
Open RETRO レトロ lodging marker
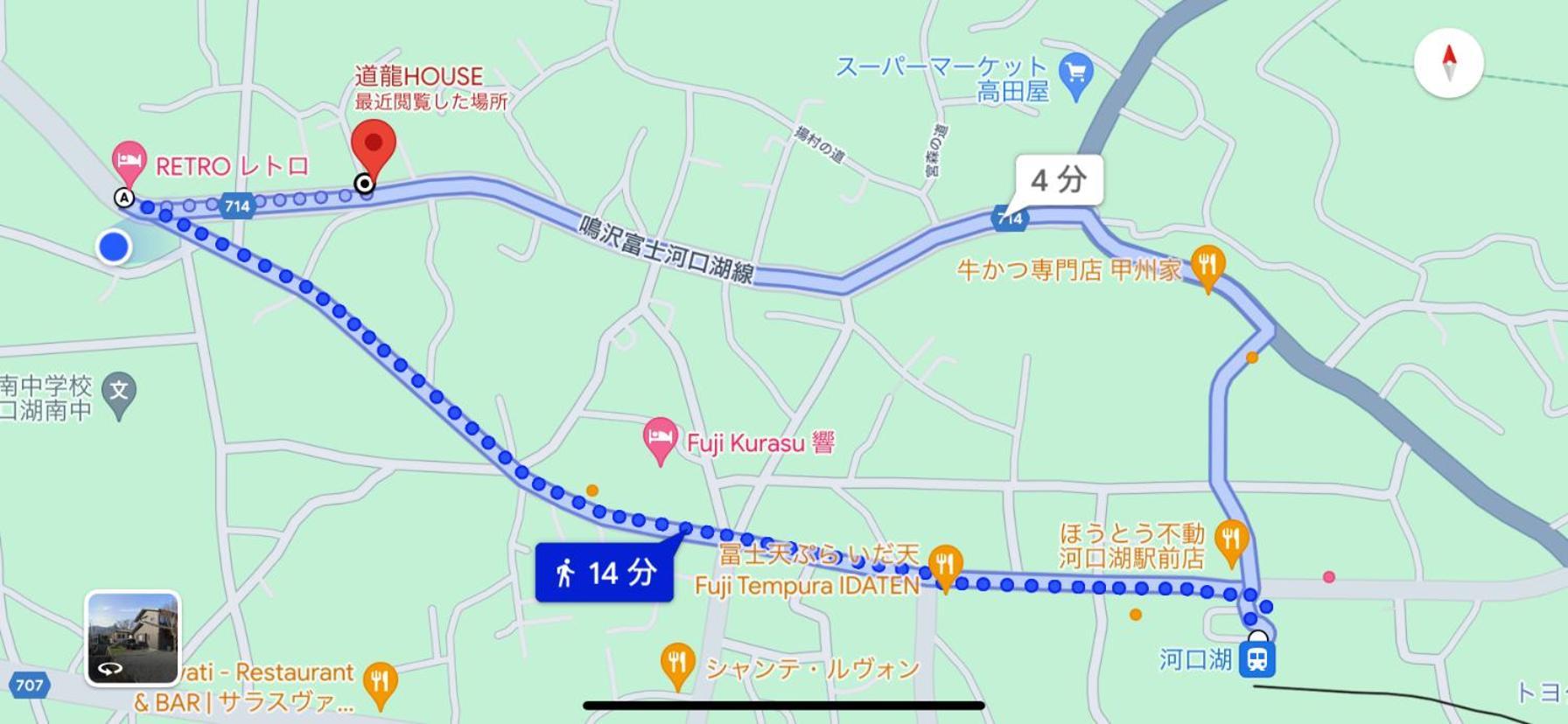pos(129,161)
